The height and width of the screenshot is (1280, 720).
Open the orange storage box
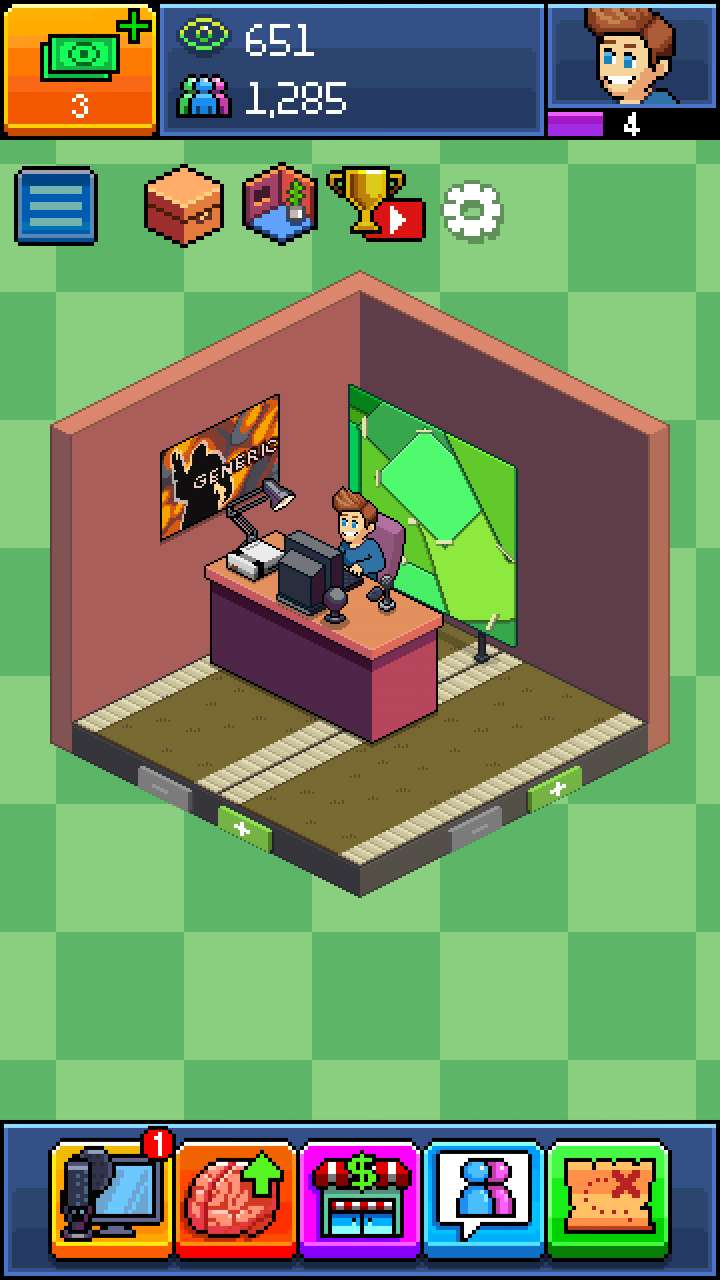(x=183, y=203)
